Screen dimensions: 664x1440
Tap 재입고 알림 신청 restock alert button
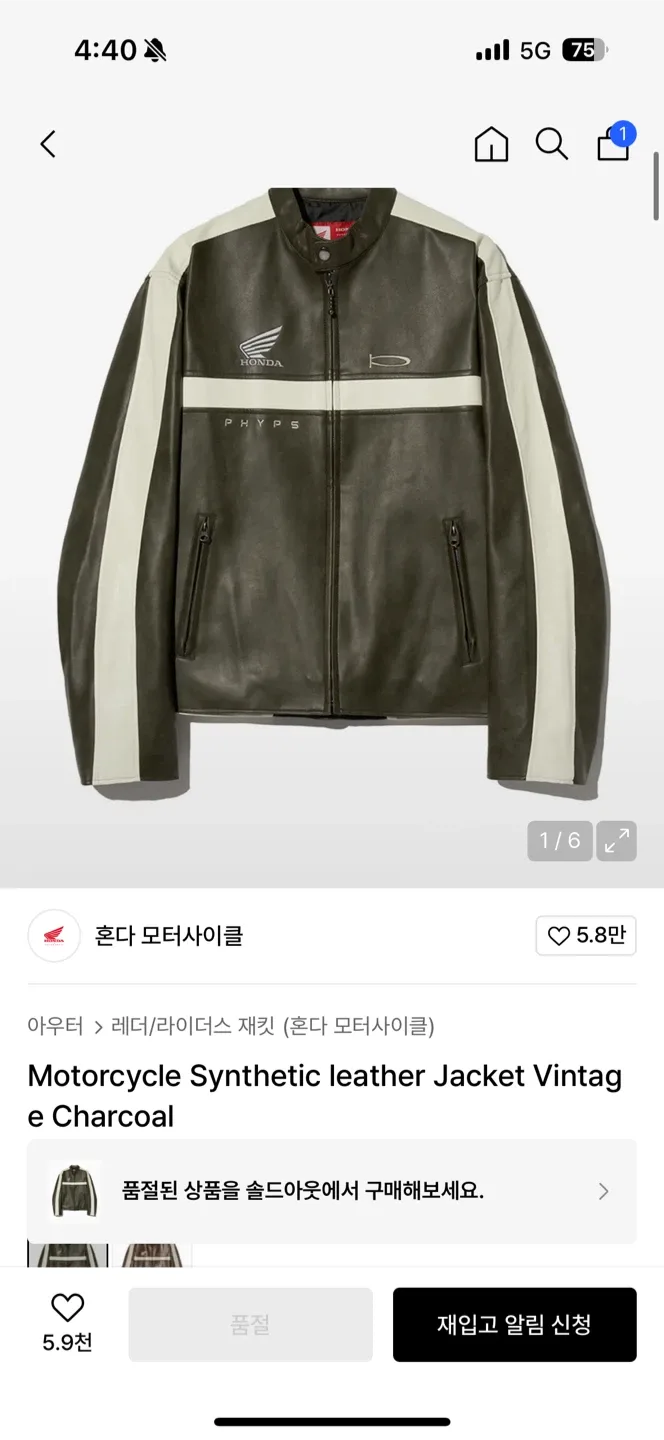[514, 1325]
